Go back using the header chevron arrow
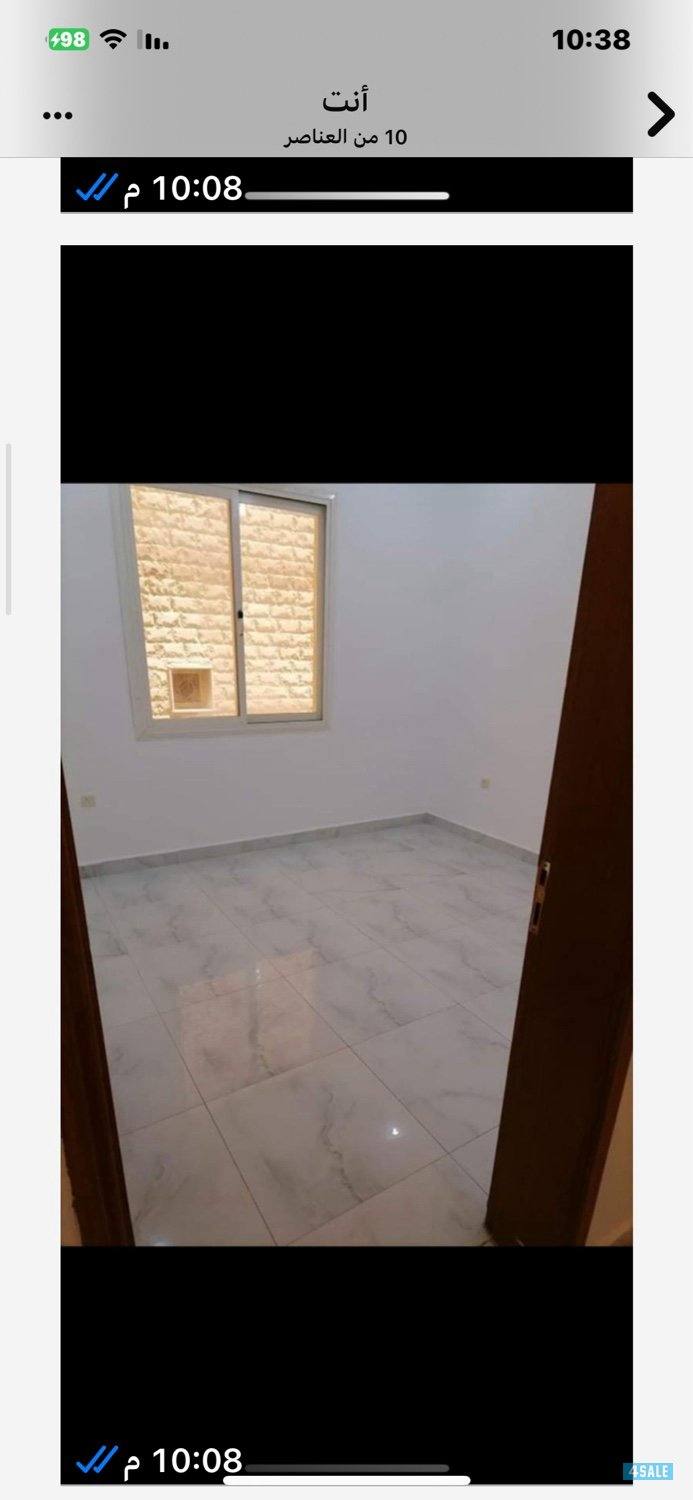The image size is (693, 1500). point(660,114)
